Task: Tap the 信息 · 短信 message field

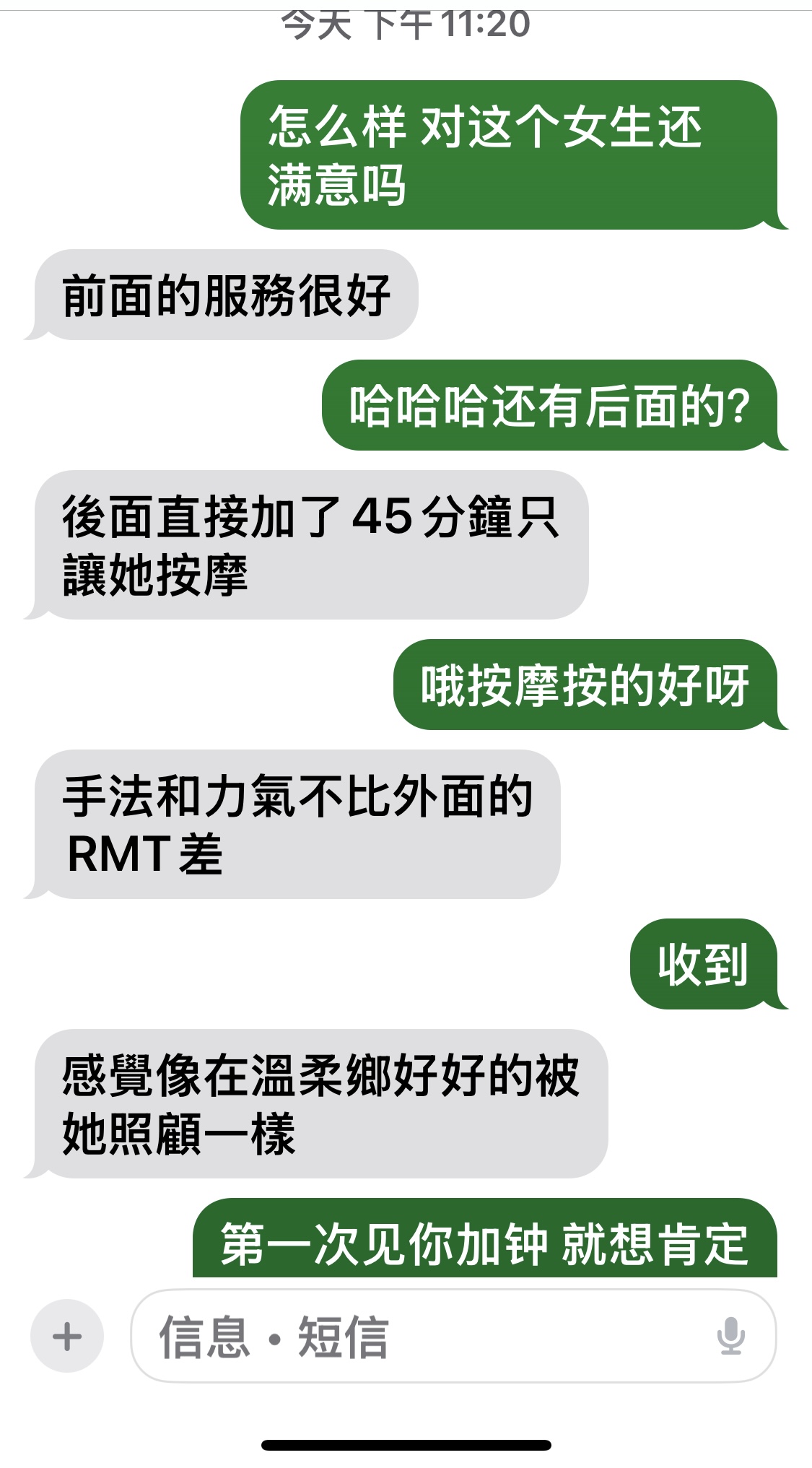Action: click(453, 1336)
